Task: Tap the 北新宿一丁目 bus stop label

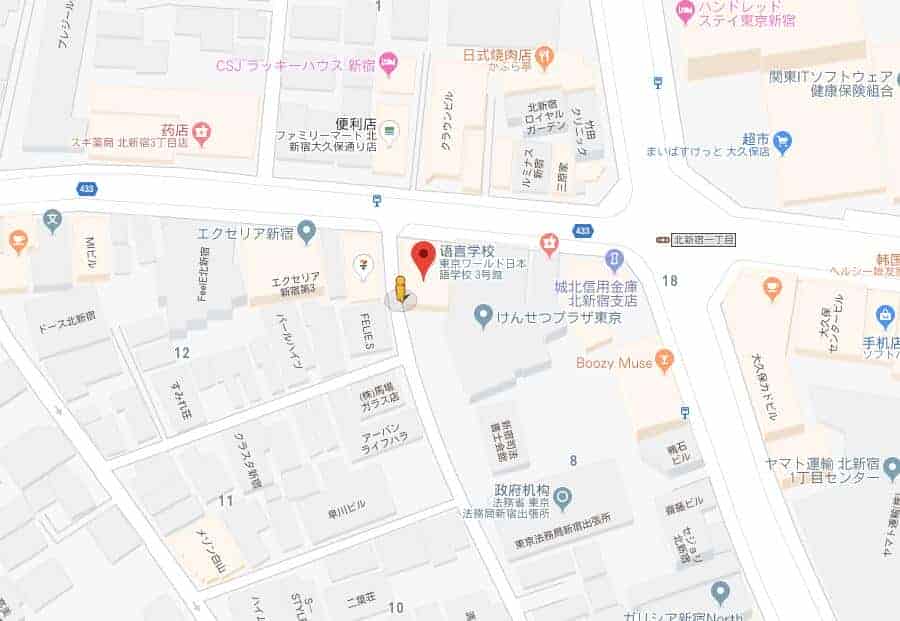Action: tap(703, 239)
